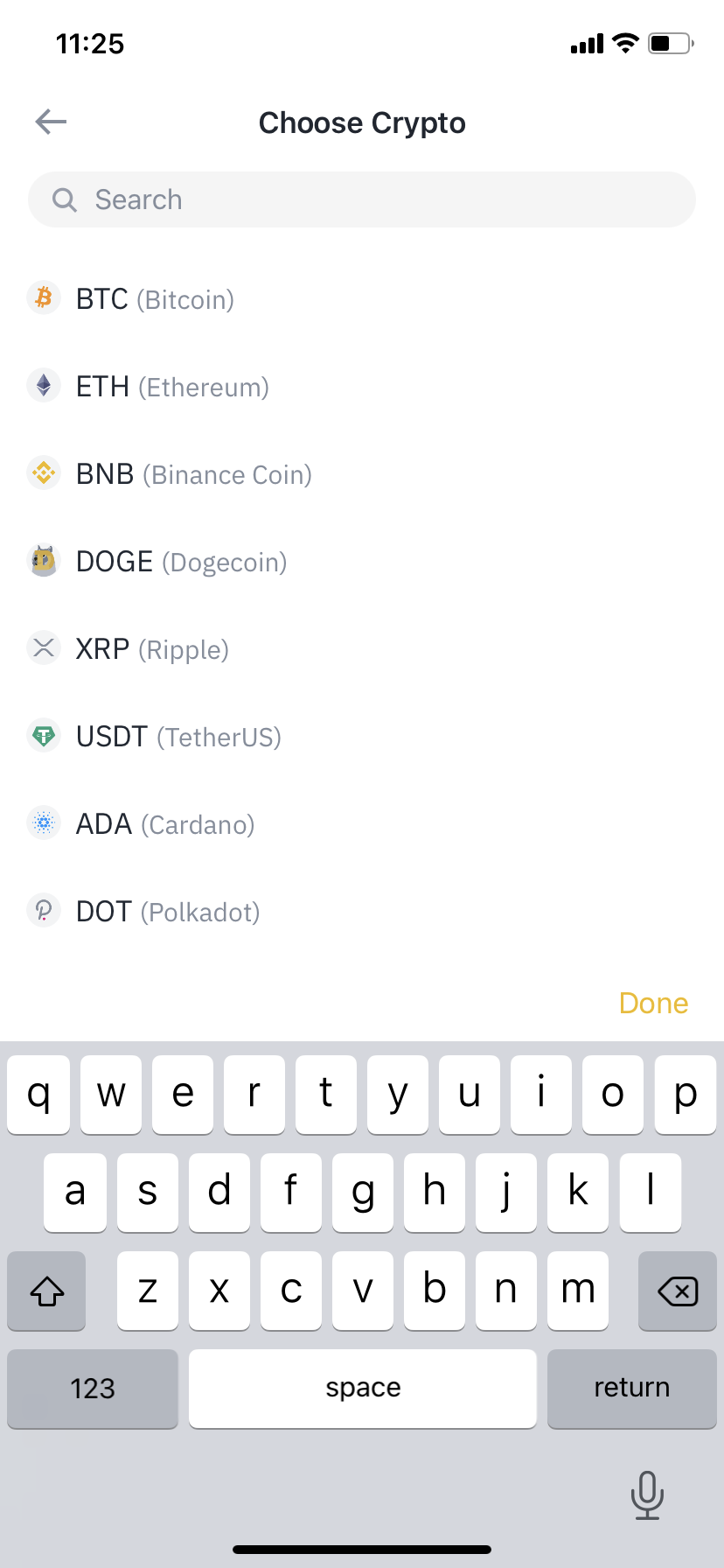Pick BNB (Binance Coin)
This screenshot has height=1568, width=724.
[x=193, y=474]
